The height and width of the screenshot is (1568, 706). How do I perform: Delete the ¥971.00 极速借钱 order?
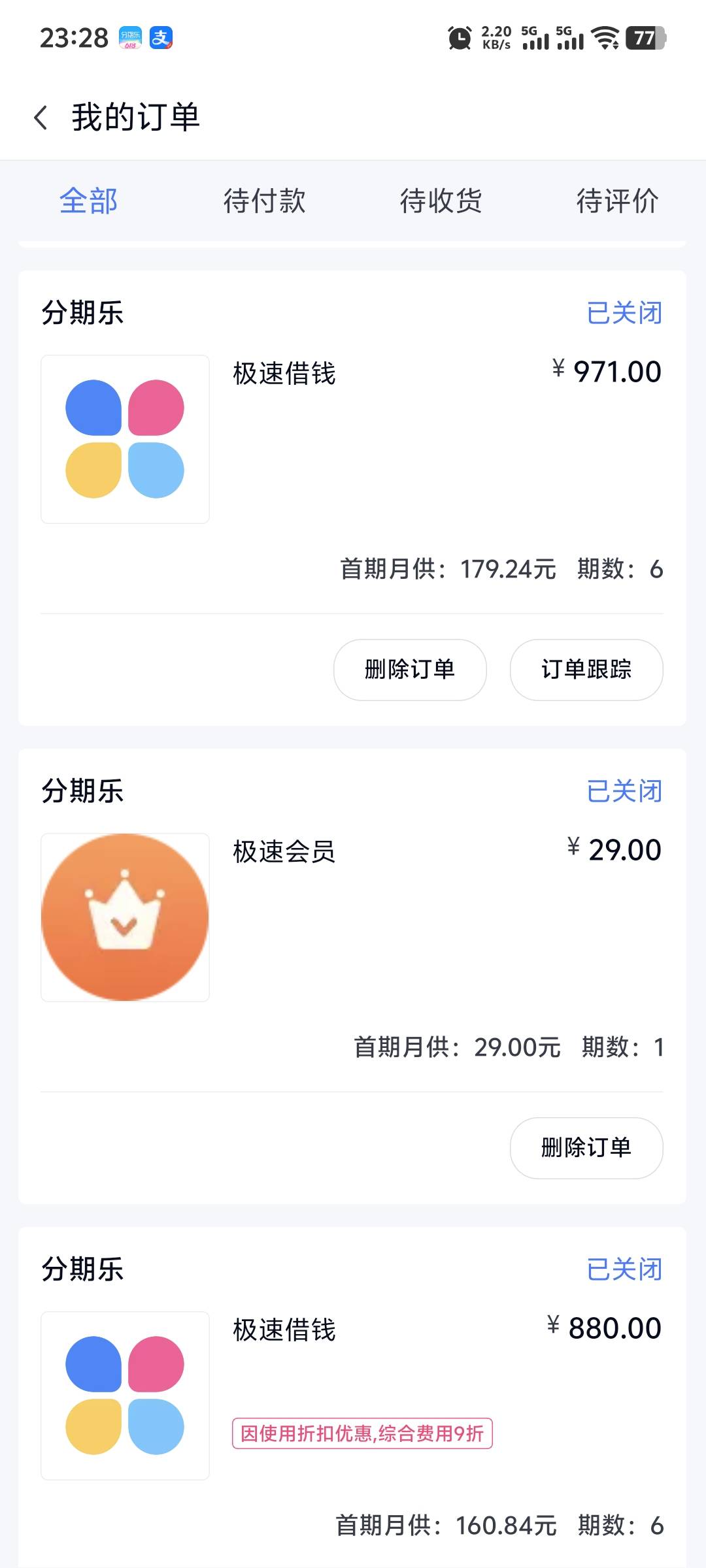(x=410, y=670)
